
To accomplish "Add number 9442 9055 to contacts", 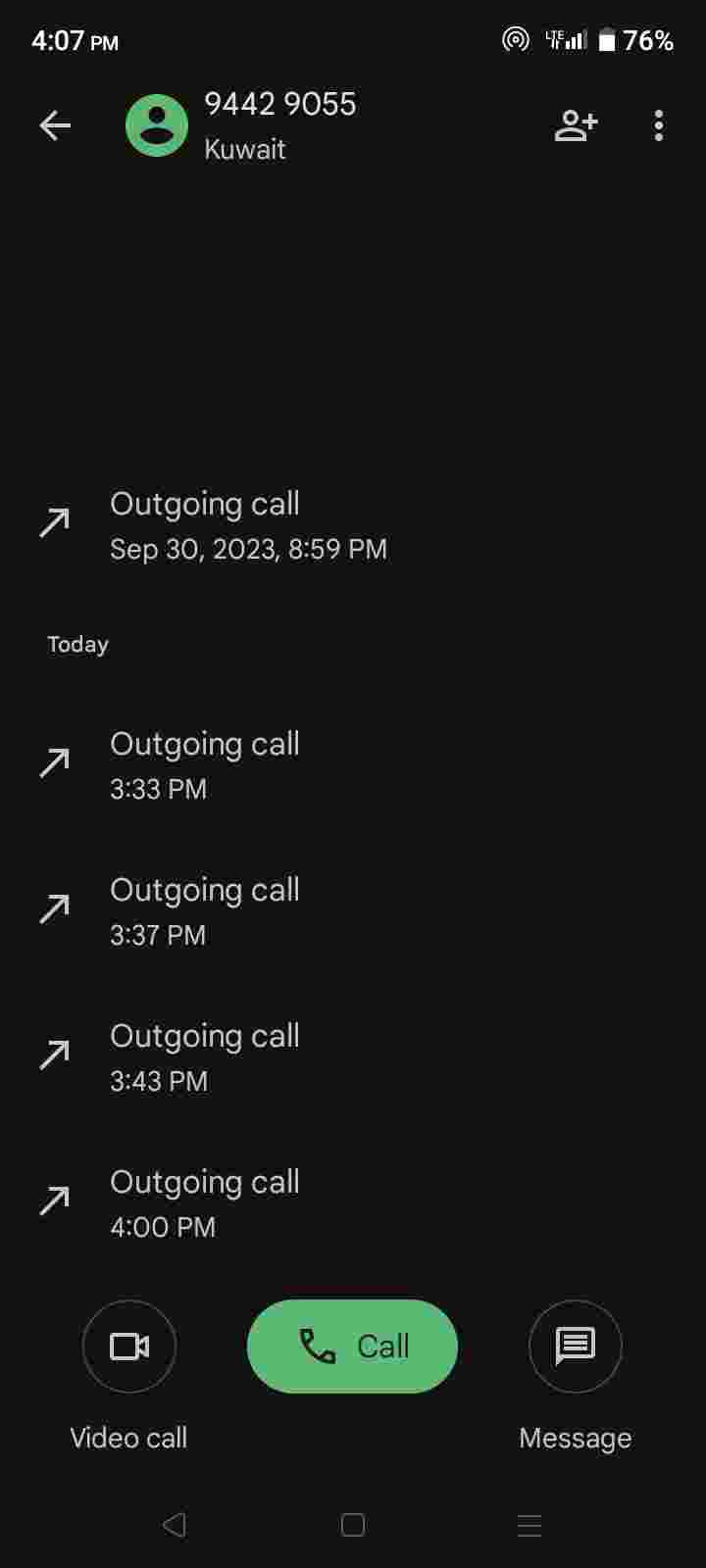I will pos(576,125).
